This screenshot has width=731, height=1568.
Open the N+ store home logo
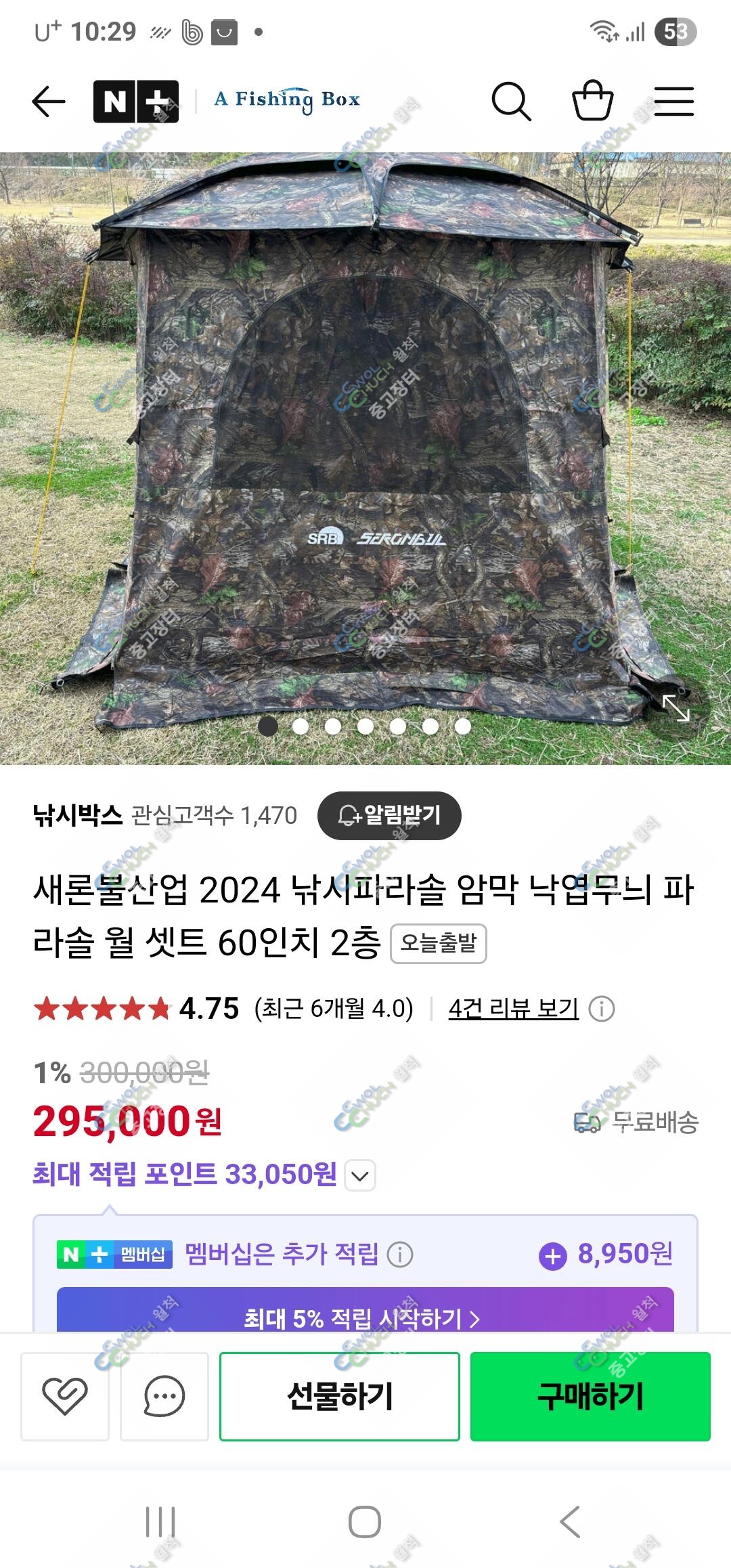[x=136, y=102]
